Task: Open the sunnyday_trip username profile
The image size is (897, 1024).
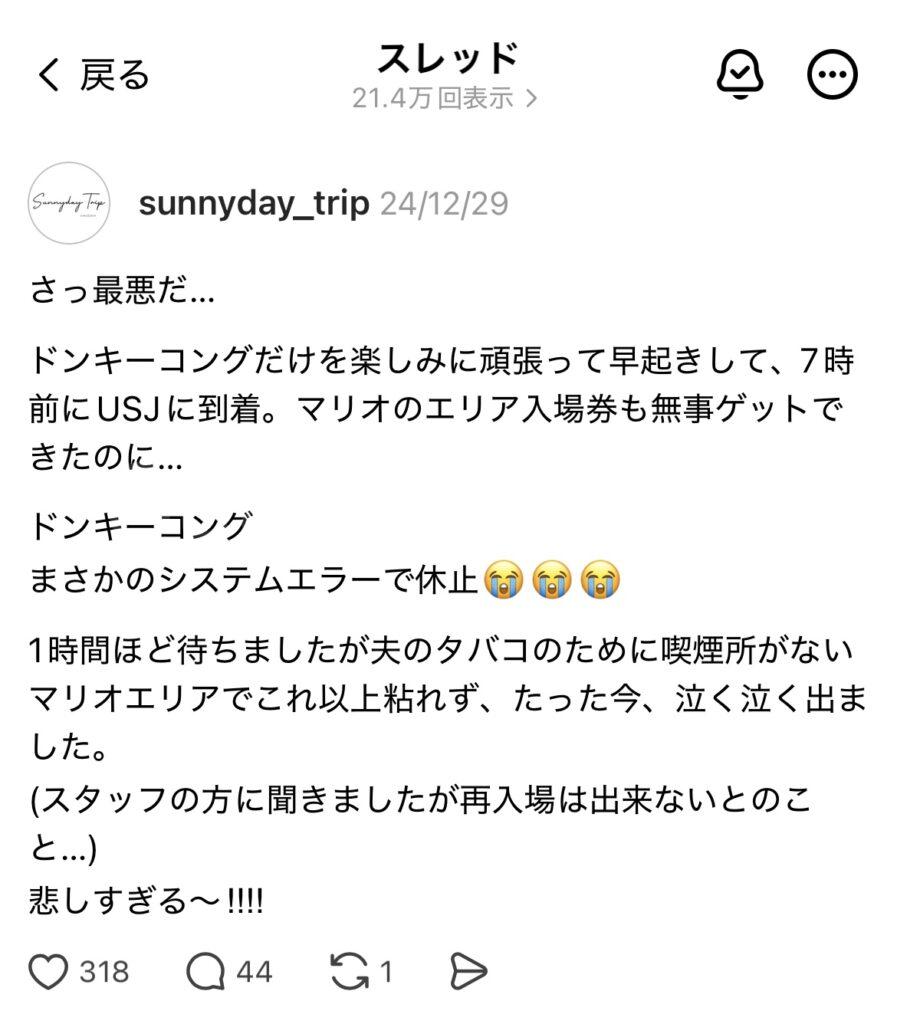Action: [254, 204]
